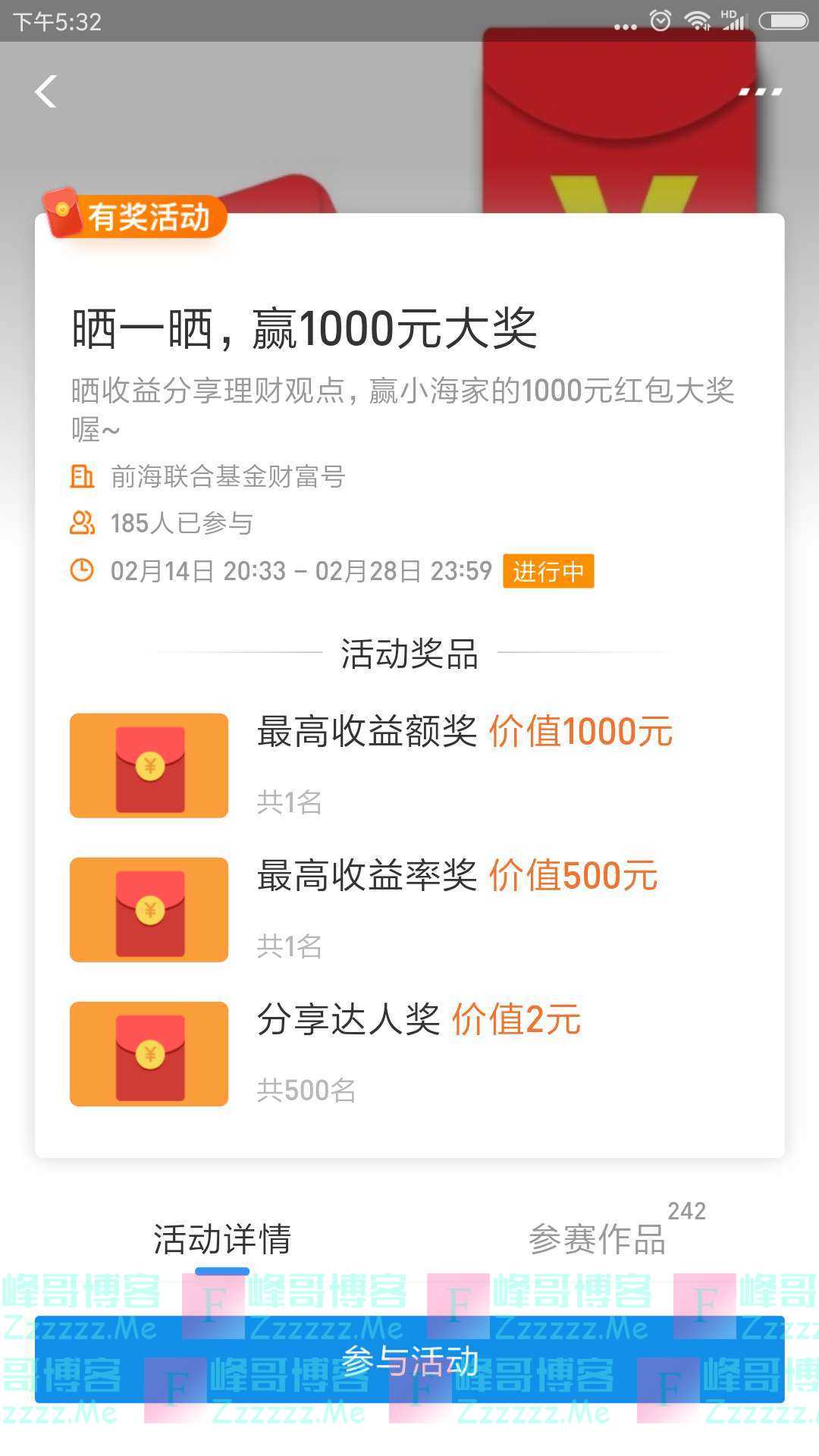Tap the 参与活动 button
This screenshot has height=1456, width=819.
point(409,1361)
